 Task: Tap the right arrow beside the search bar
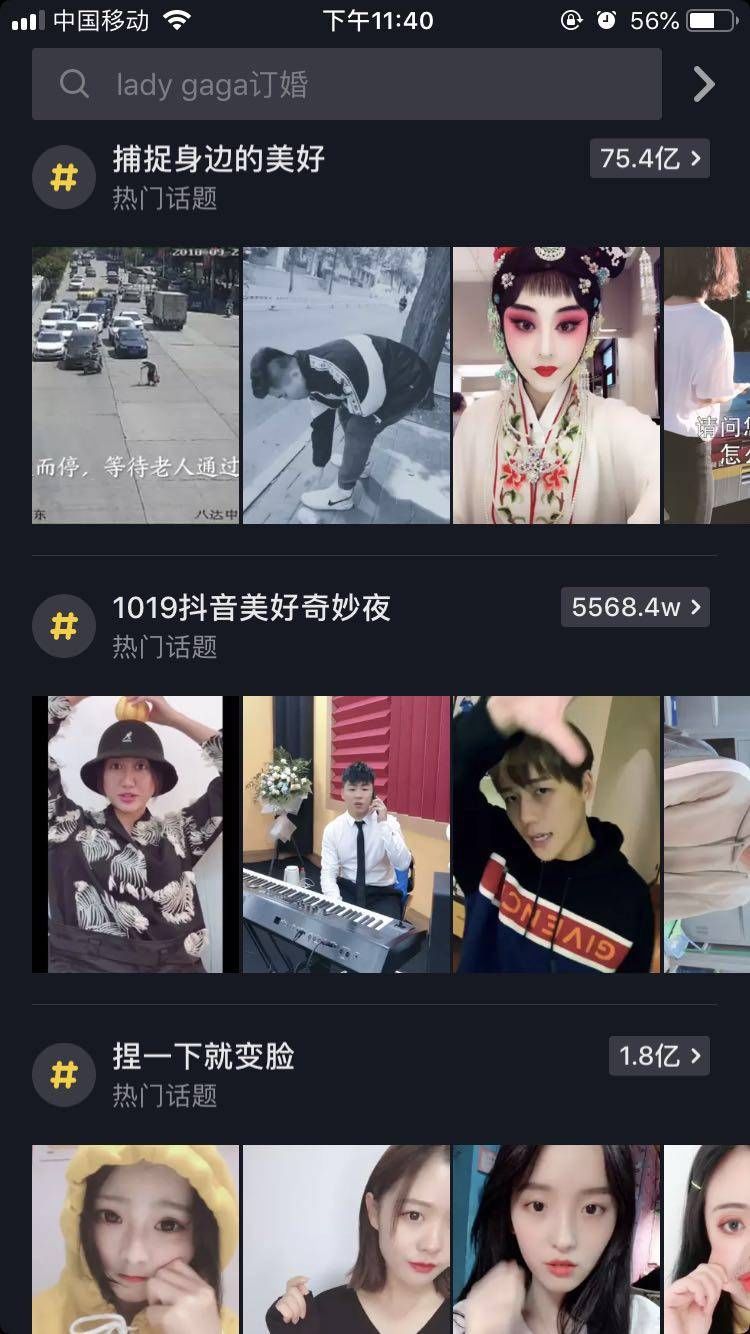(704, 85)
